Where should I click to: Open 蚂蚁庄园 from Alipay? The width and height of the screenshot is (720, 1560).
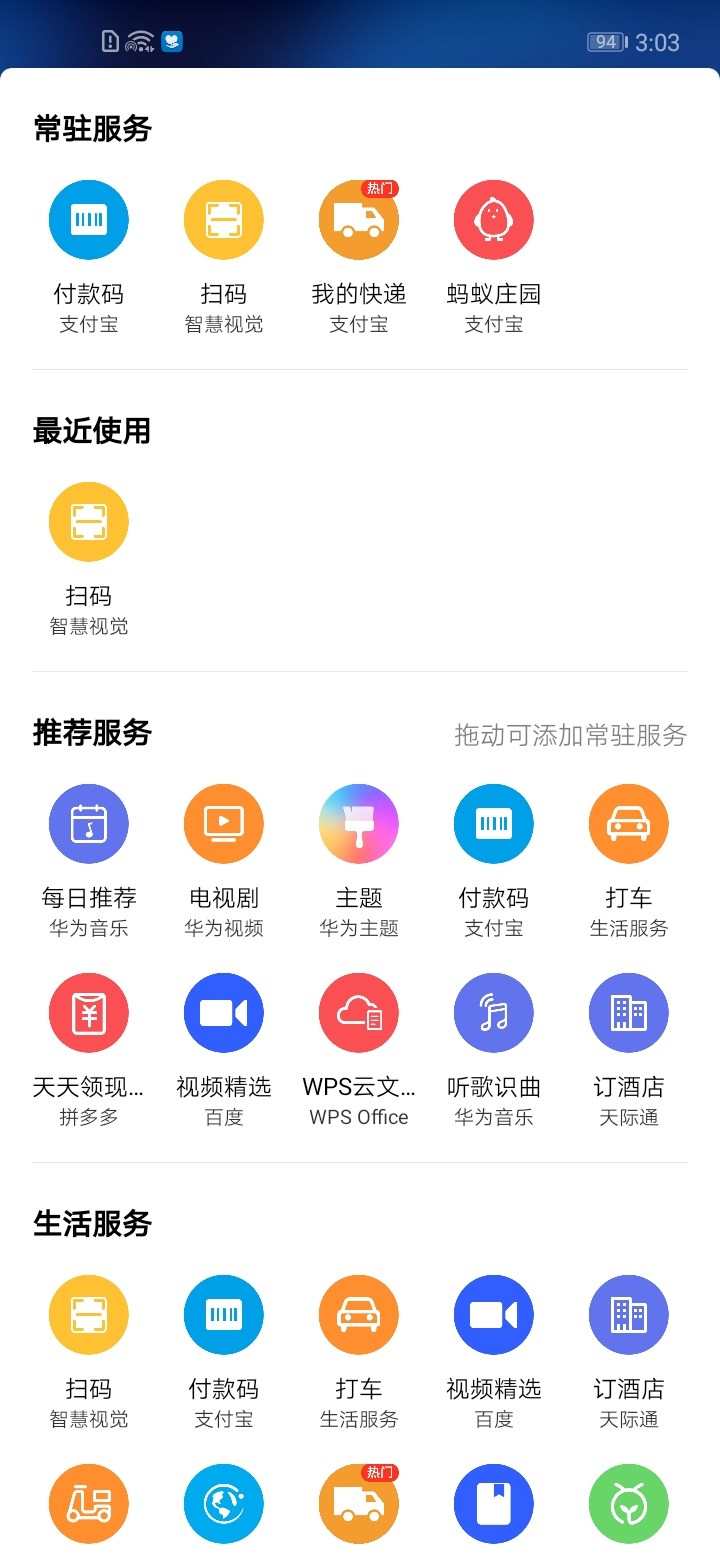tap(494, 221)
